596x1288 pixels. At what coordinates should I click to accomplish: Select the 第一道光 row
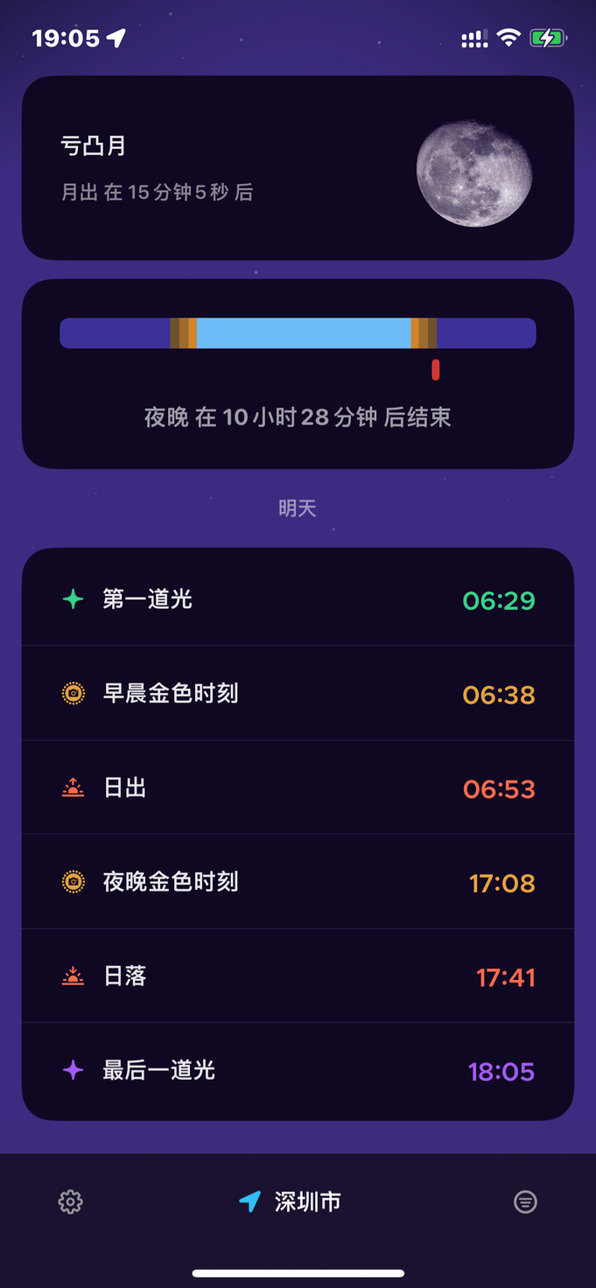click(x=298, y=598)
